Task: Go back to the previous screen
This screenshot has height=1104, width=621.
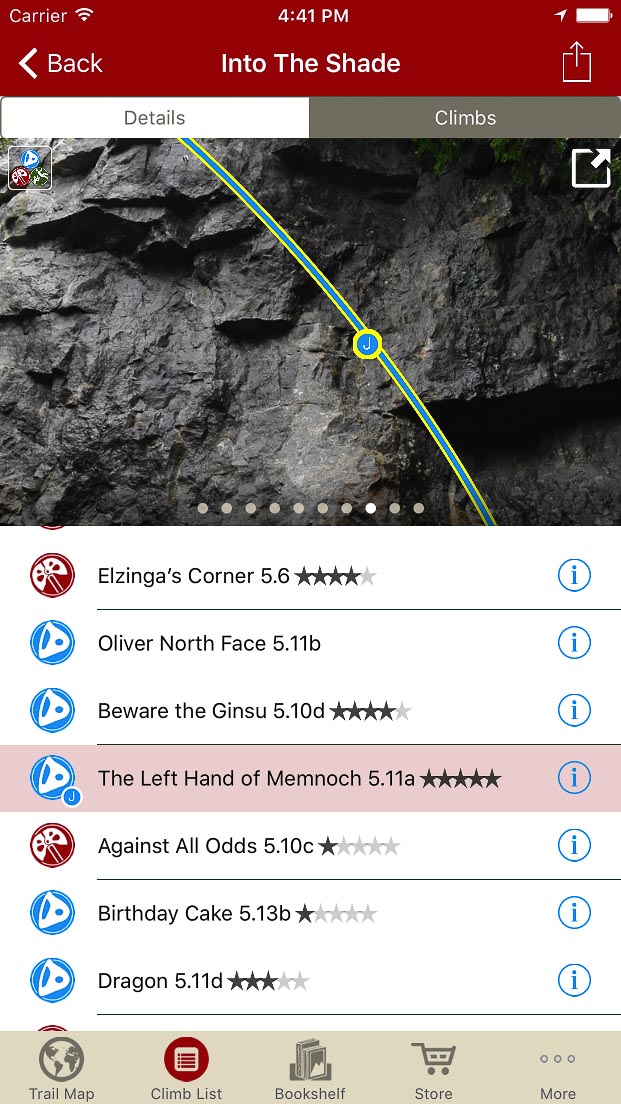Action: click(61, 63)
